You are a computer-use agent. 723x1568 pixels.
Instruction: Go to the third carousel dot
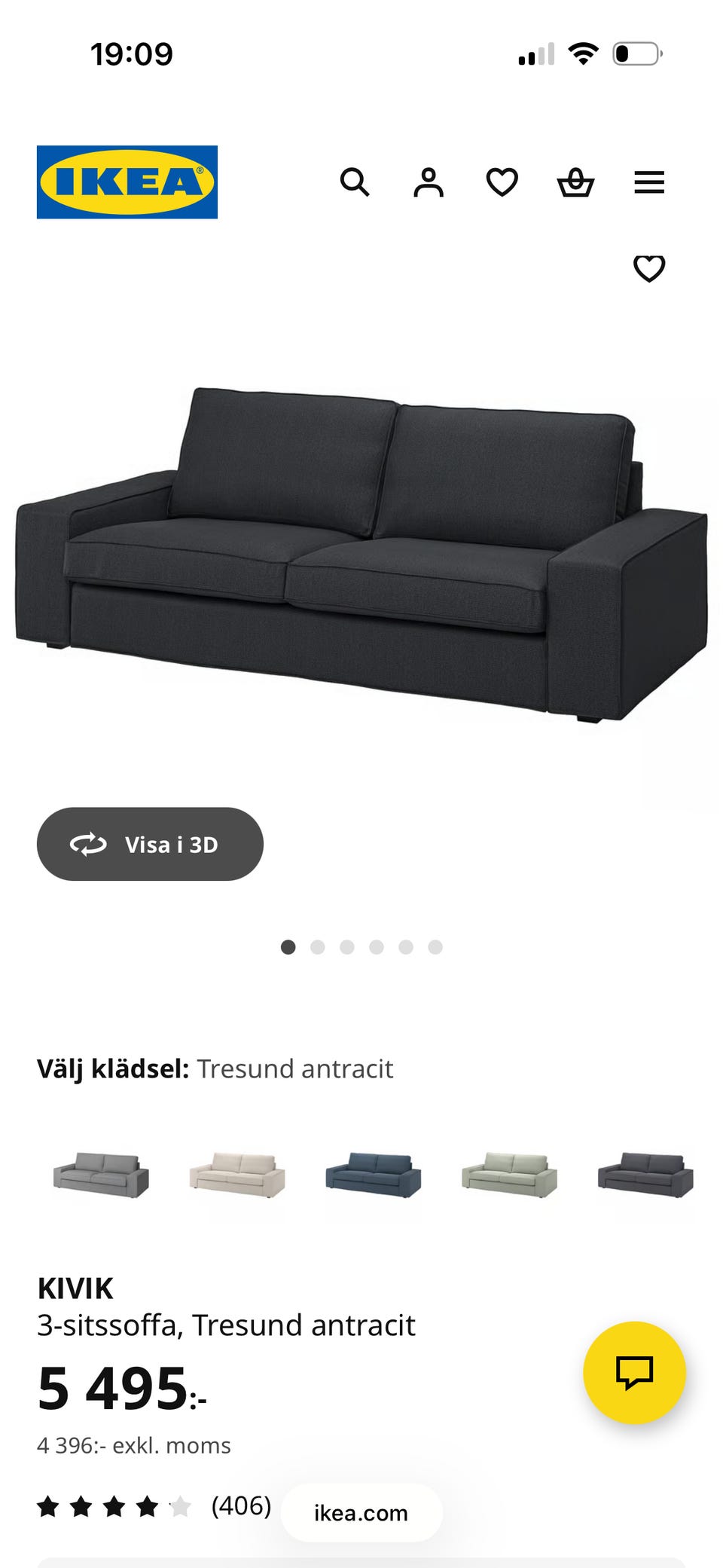pyautogui.click(x=346, y=945)
